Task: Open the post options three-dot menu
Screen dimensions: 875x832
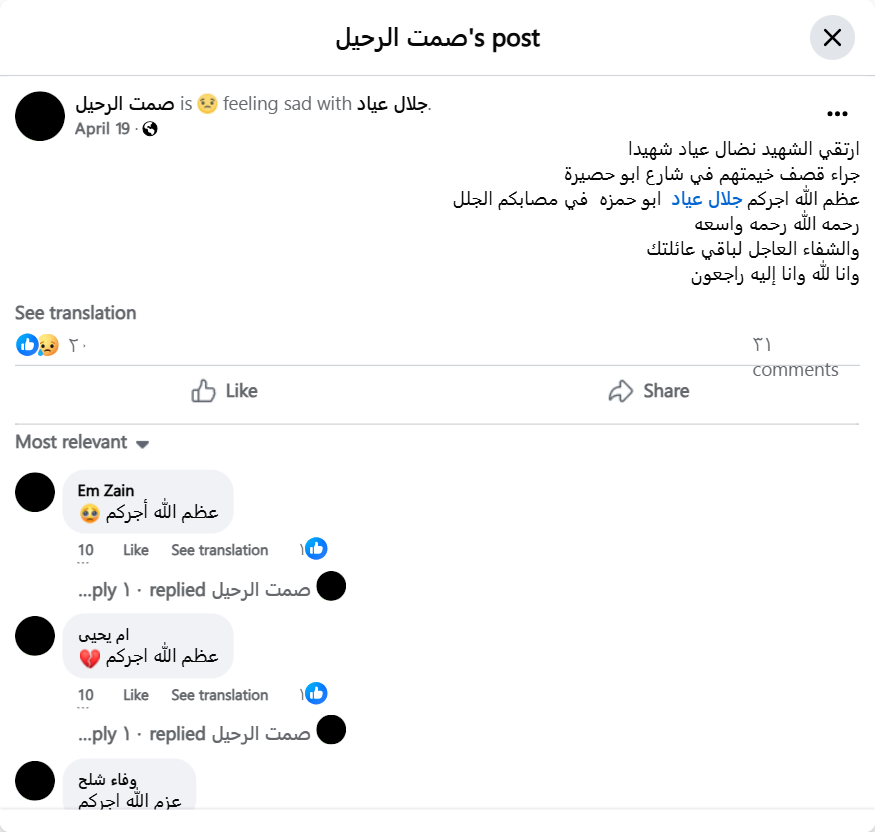Action: point(837,114)
